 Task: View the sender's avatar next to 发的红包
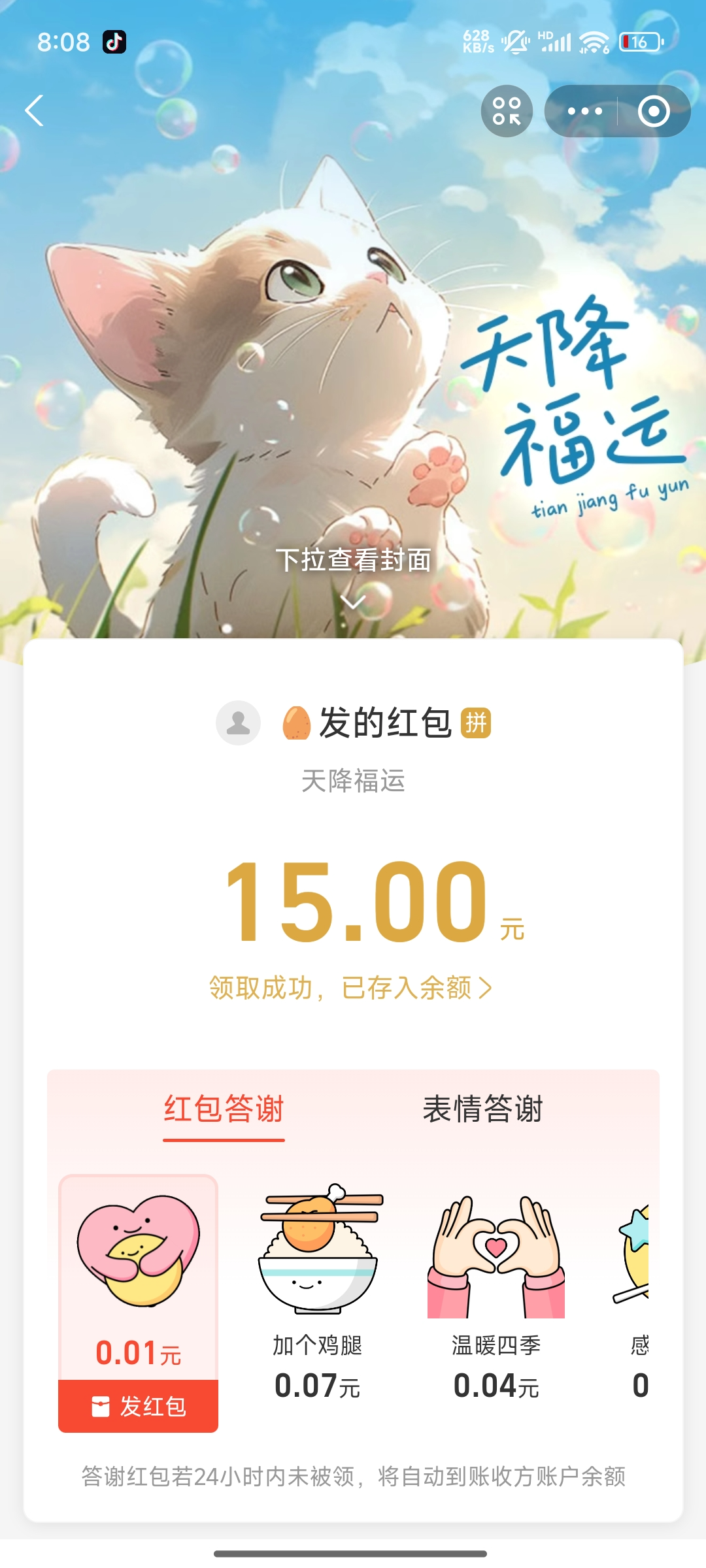pyautogui.click(x=238, y=723)
